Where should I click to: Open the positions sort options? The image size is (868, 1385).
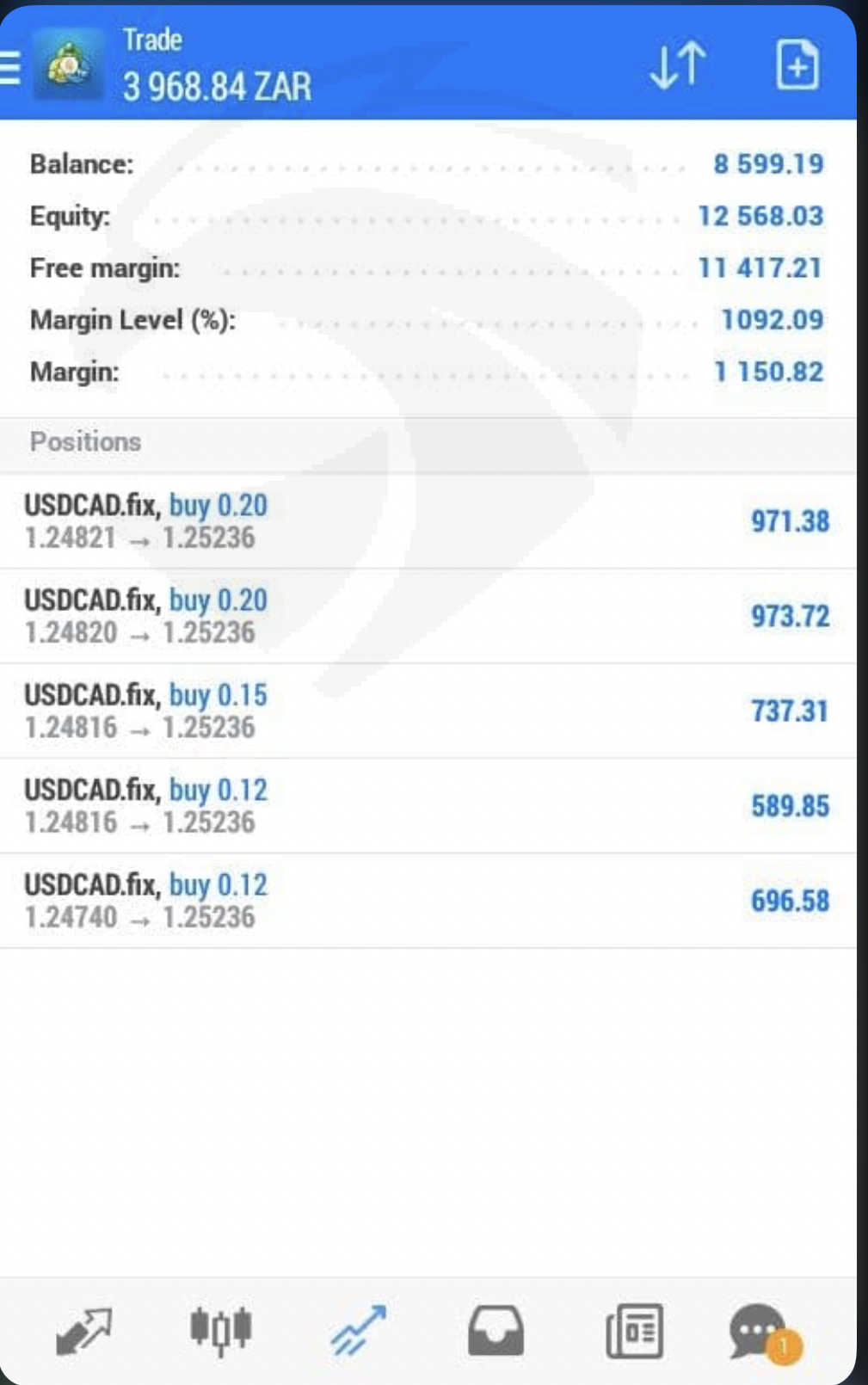click(x=678, y=65)
